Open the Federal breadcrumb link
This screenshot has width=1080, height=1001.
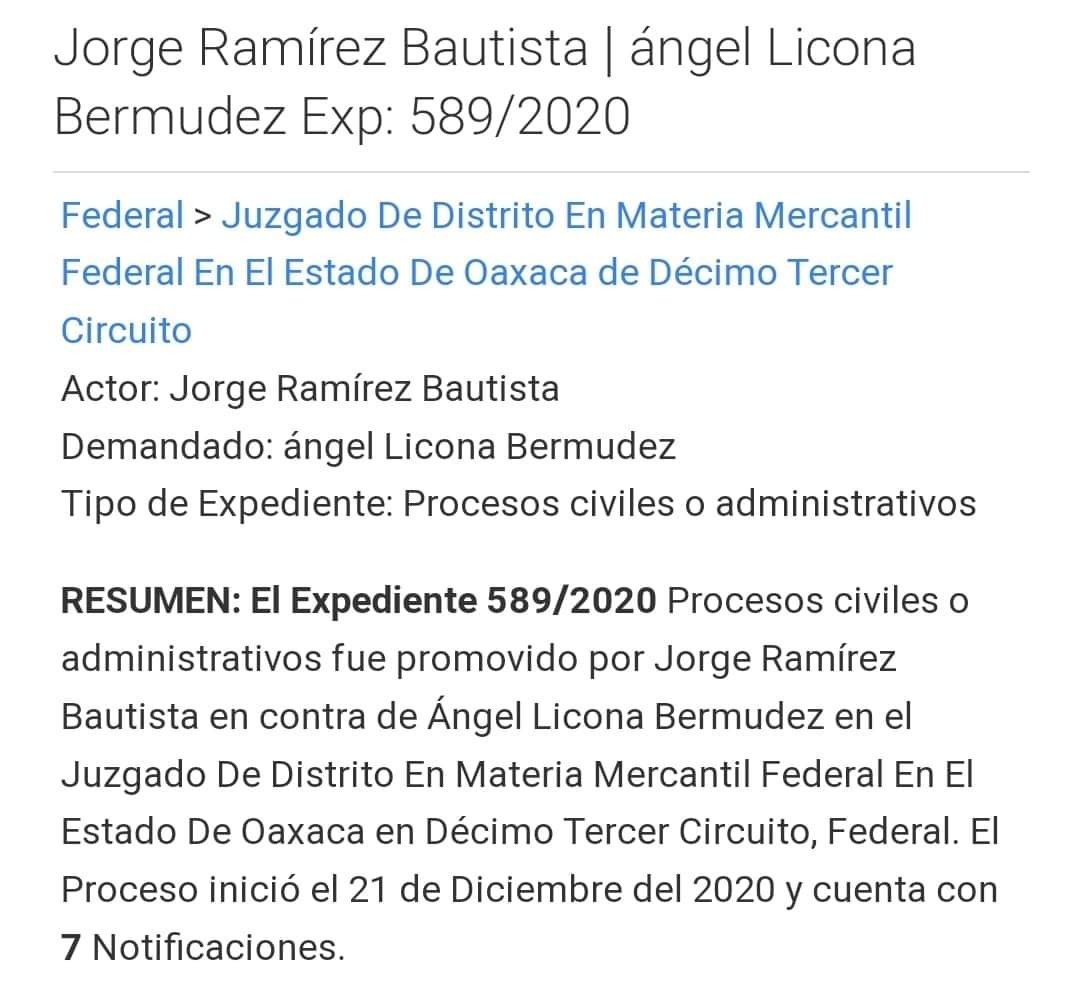pyautogui.click(x=122, y=216)
